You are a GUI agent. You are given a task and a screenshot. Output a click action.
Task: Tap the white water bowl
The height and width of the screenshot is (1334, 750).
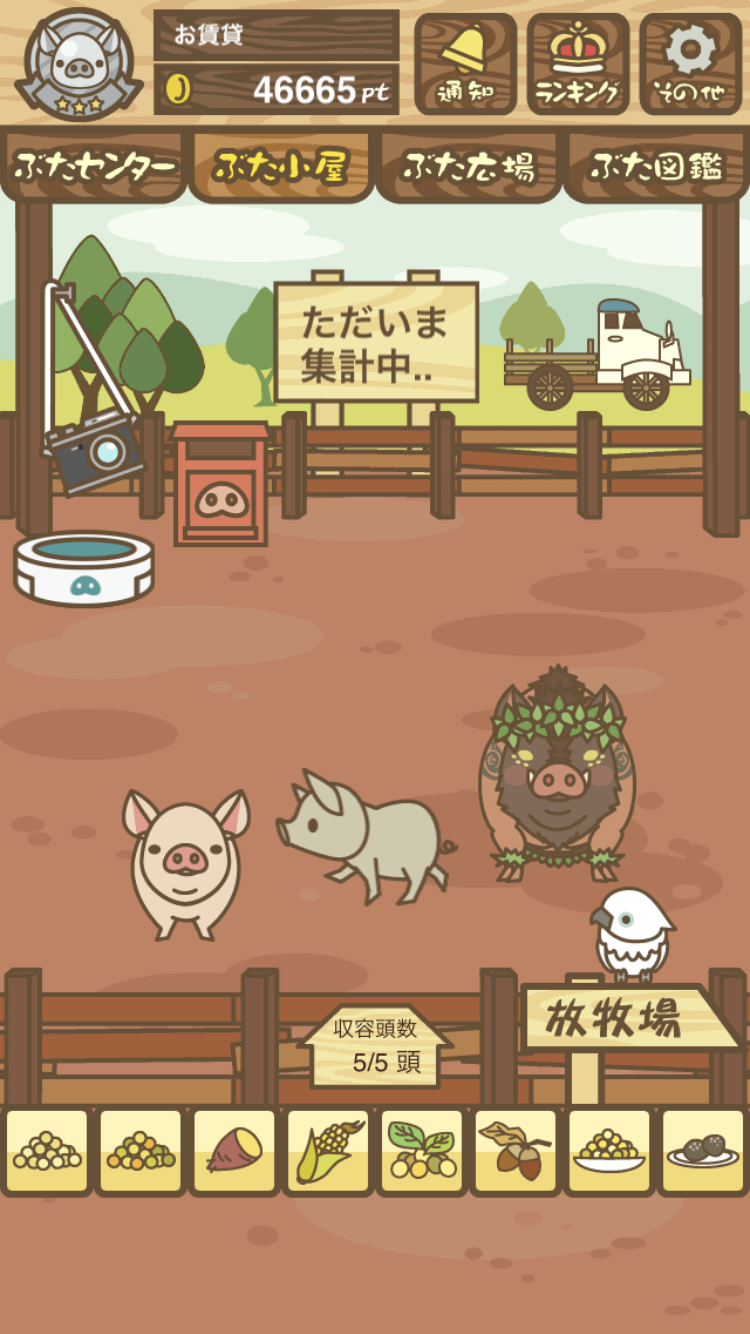(84, 567)
